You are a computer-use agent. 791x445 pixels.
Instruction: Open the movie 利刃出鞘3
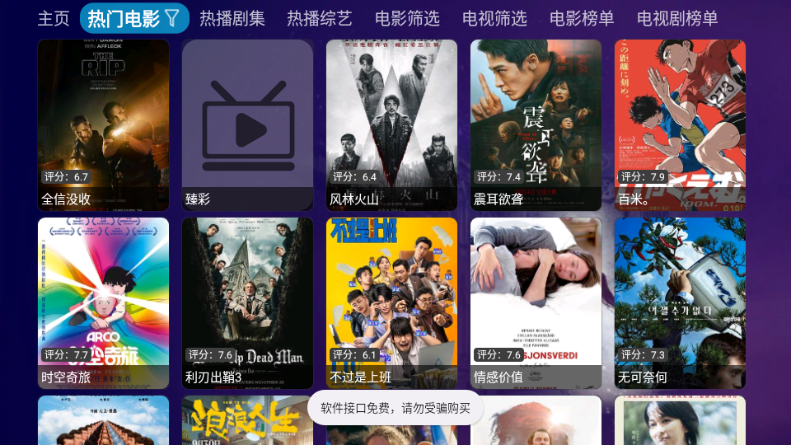[248, 303]
